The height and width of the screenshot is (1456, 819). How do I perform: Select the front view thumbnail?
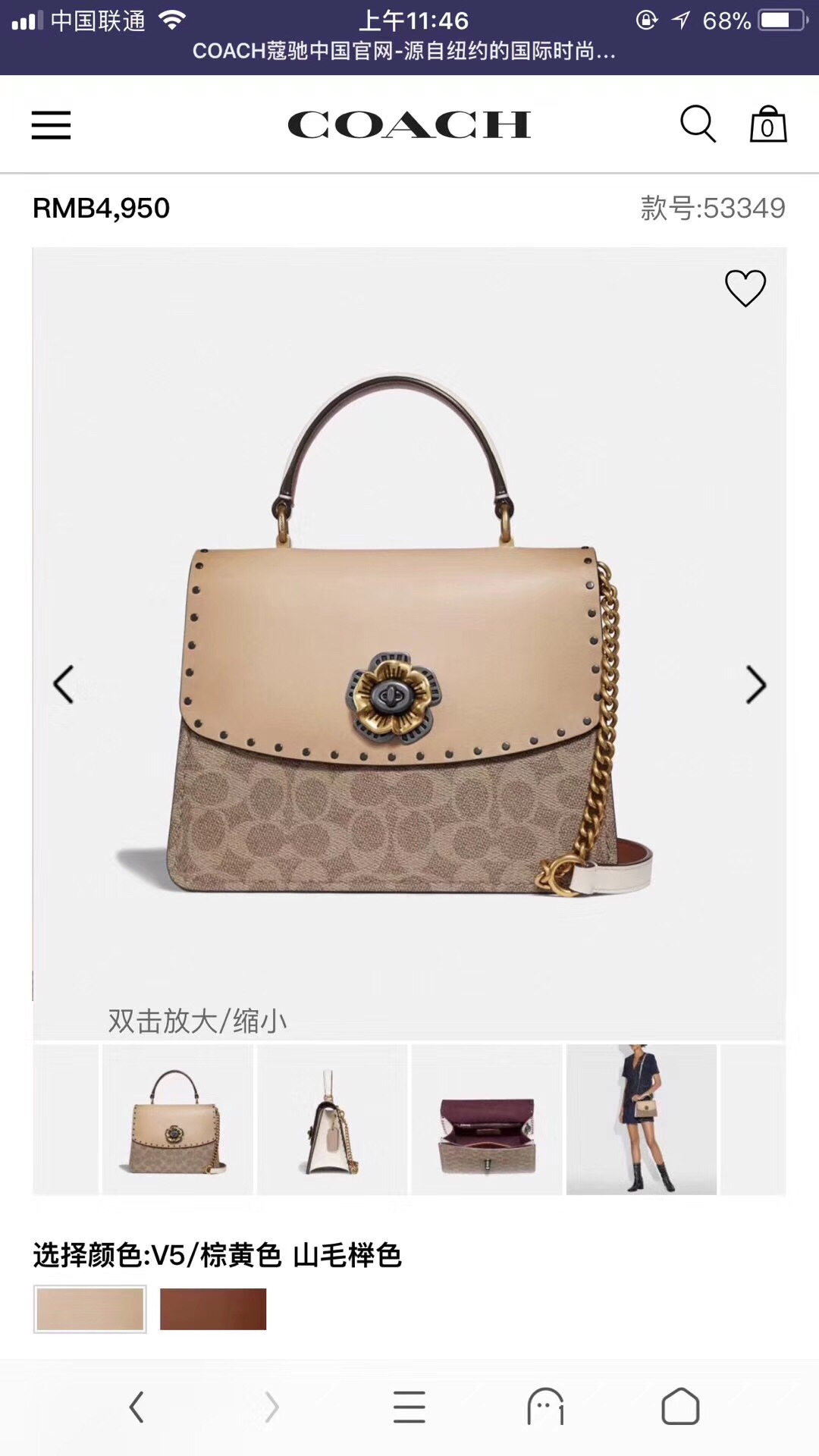(x=177, y=1119)
